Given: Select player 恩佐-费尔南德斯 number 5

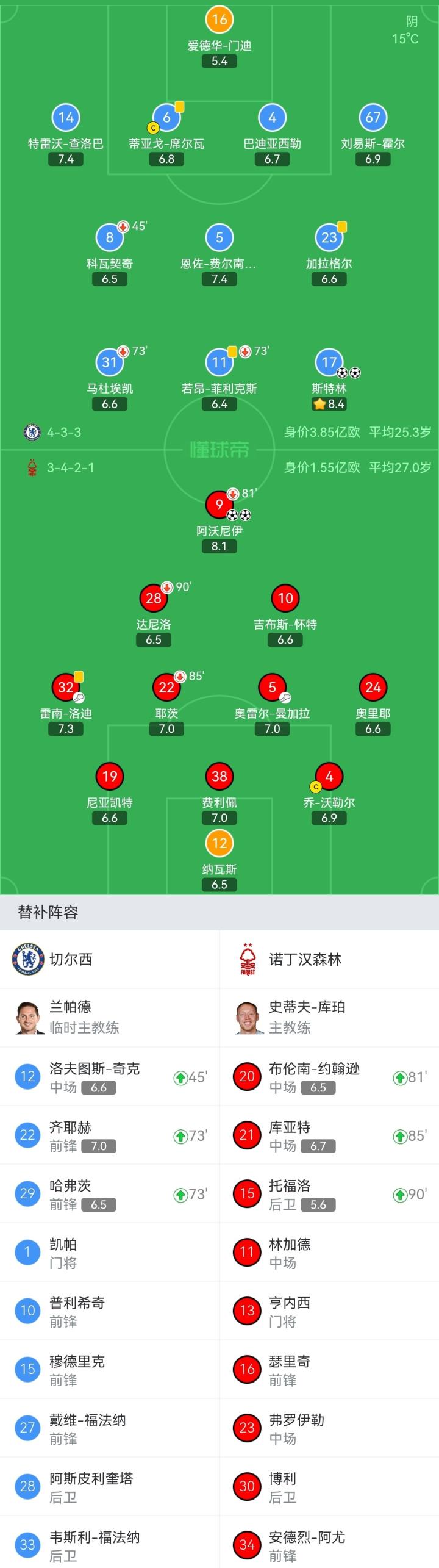Looking at the screenshot, I should (x=220, y=238).
